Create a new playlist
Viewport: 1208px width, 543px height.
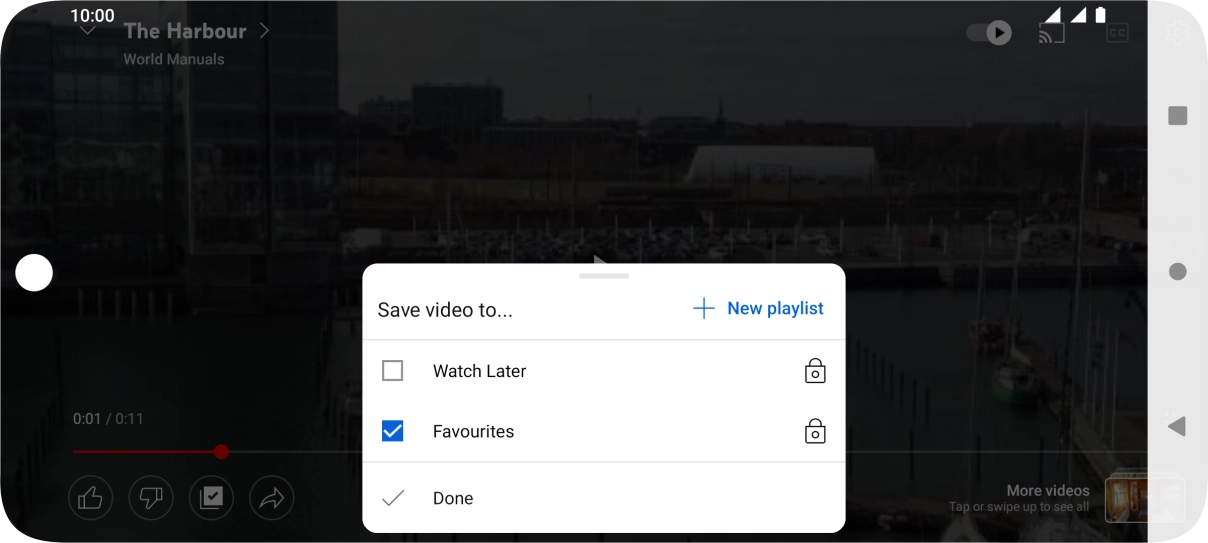[759, 309]
